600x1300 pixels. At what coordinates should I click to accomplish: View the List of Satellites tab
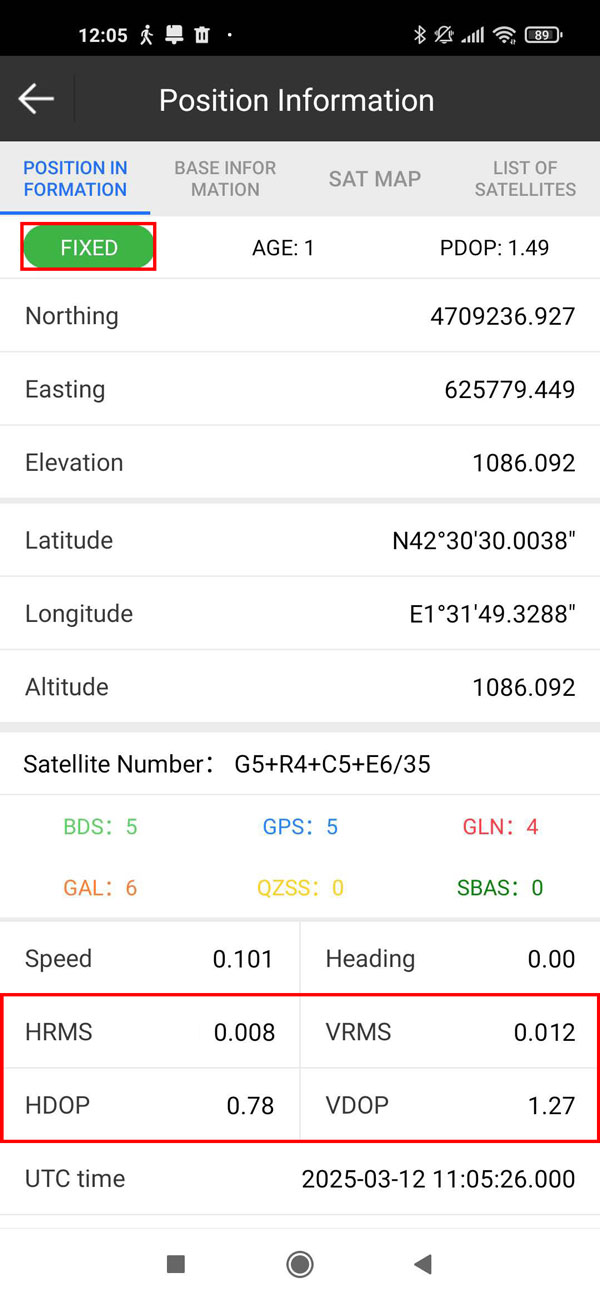click(525, 179)
